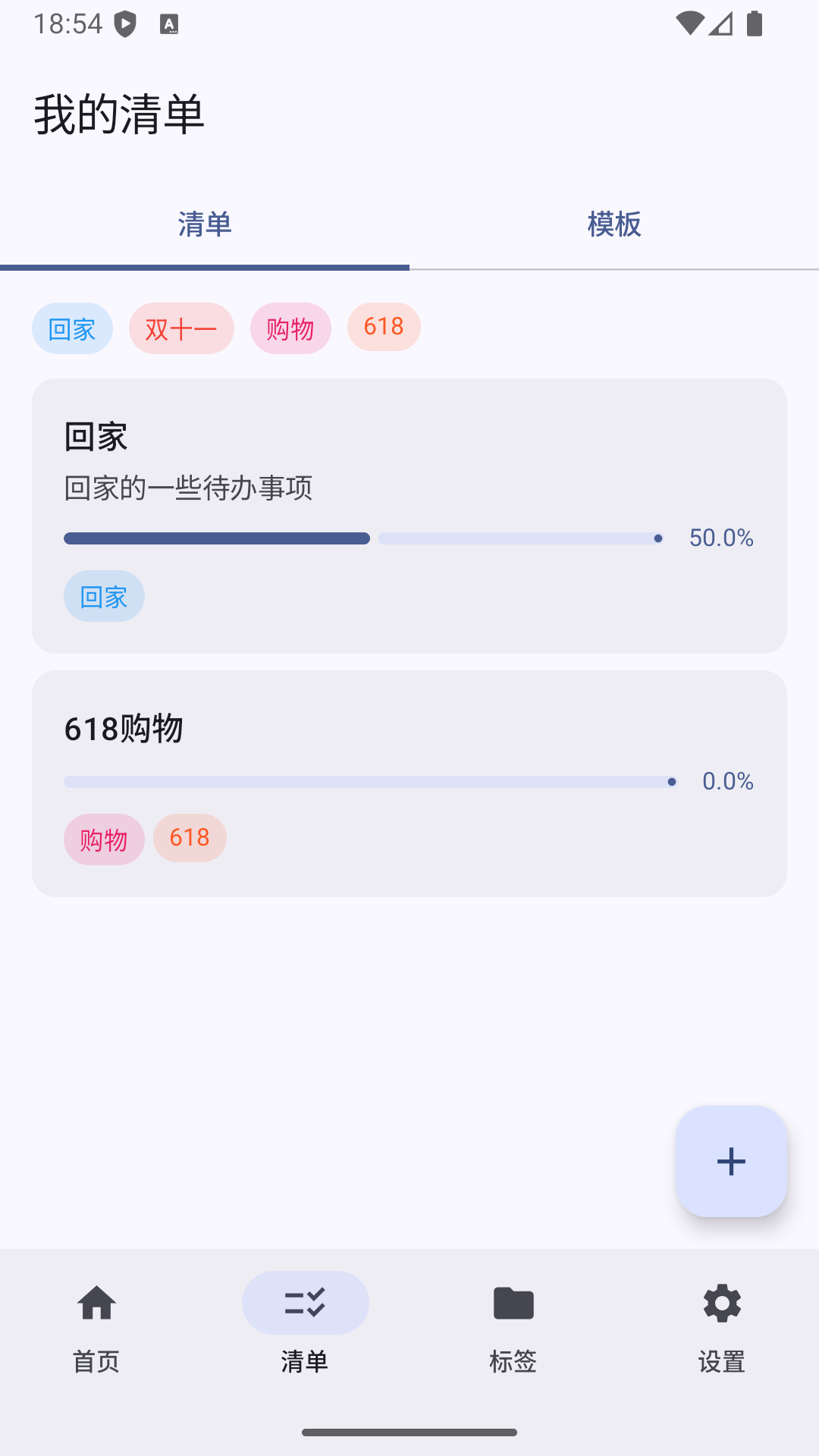Click the battery icon in the status bar
The height and width of the screenshot is (1456, 819).
(x=756, y=25)
